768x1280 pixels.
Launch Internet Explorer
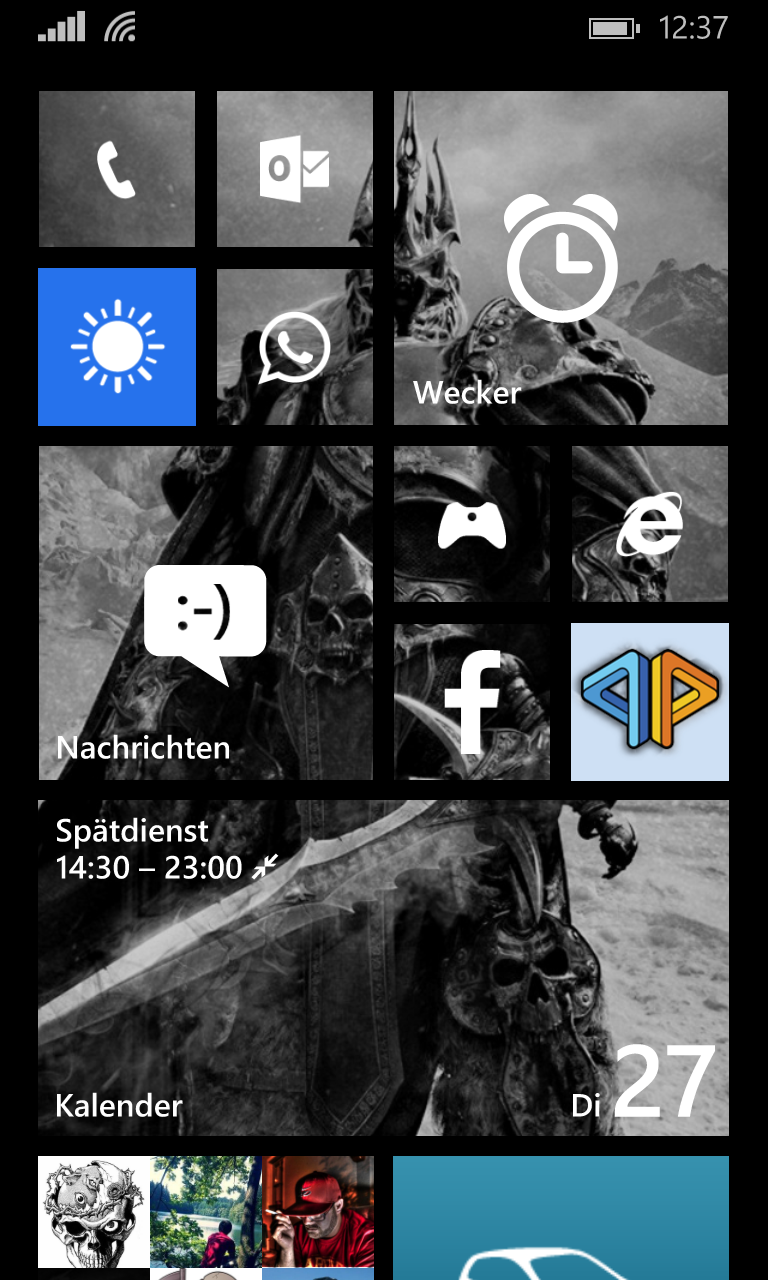click(650, 524)
